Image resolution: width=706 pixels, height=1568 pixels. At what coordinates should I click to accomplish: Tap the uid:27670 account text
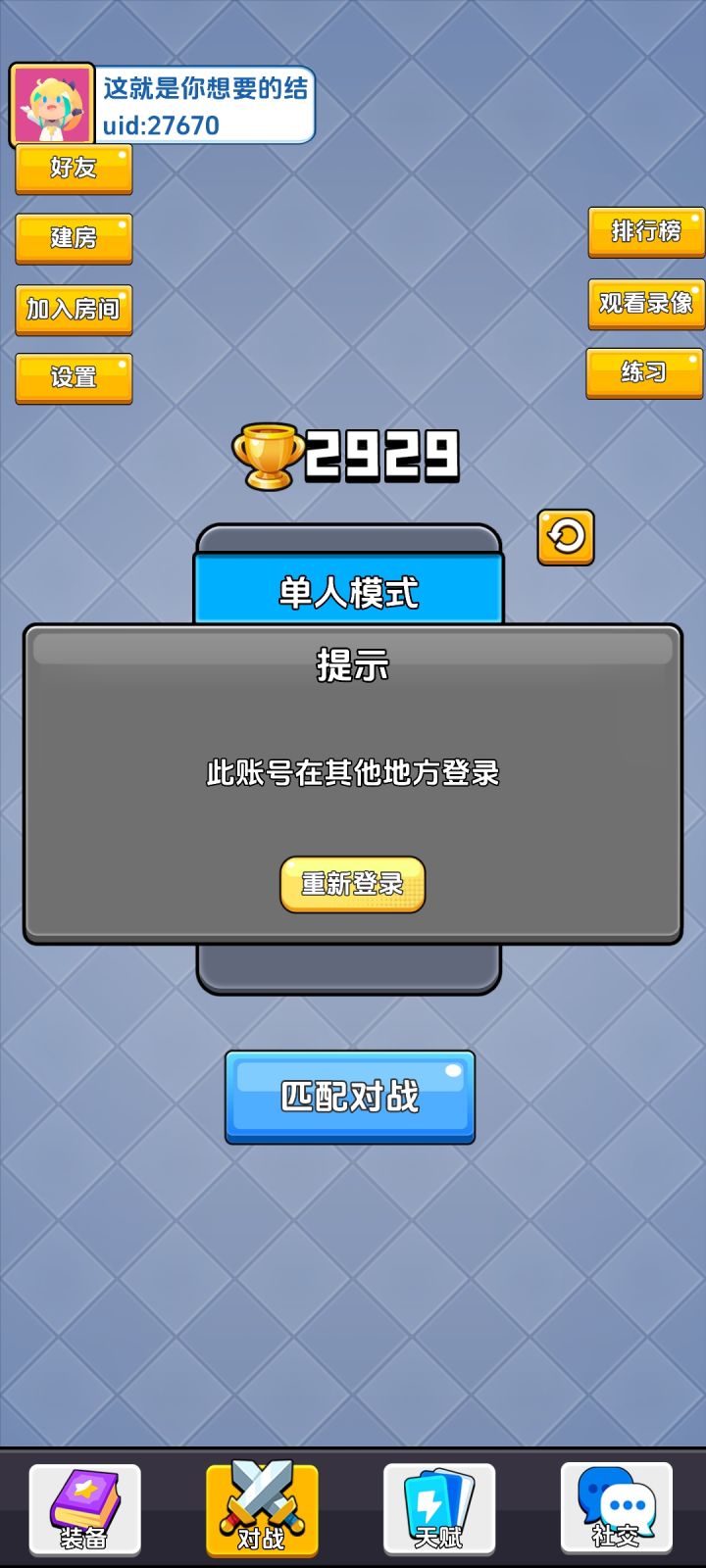[160, 126]
